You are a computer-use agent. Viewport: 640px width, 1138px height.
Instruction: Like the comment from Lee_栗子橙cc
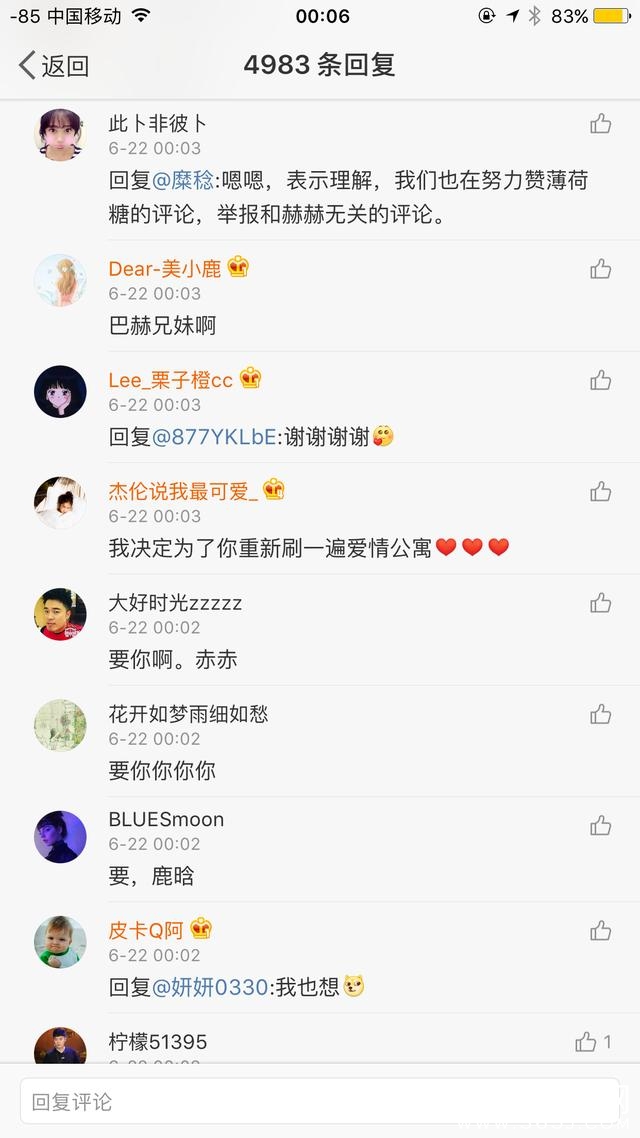600,380
